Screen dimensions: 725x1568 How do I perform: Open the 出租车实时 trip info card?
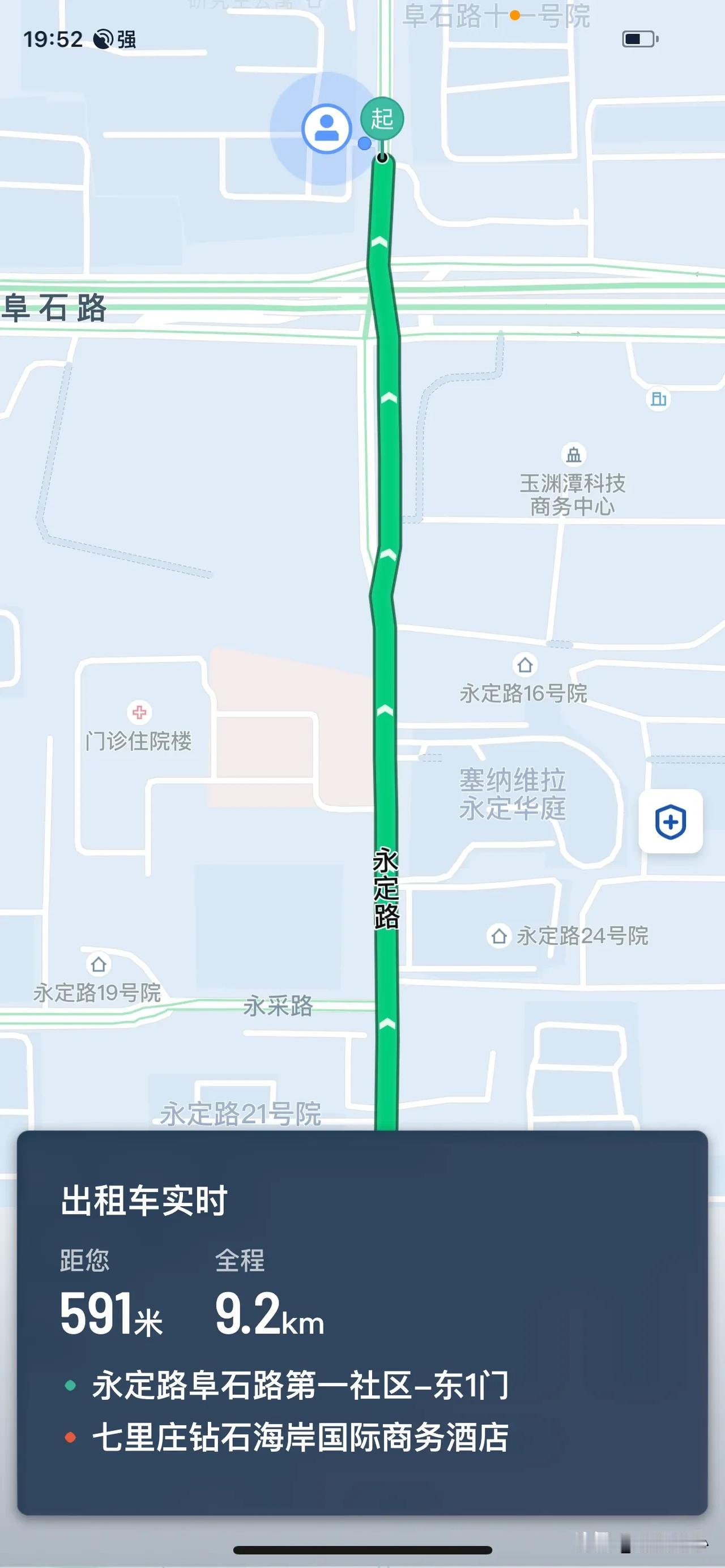362,1322
